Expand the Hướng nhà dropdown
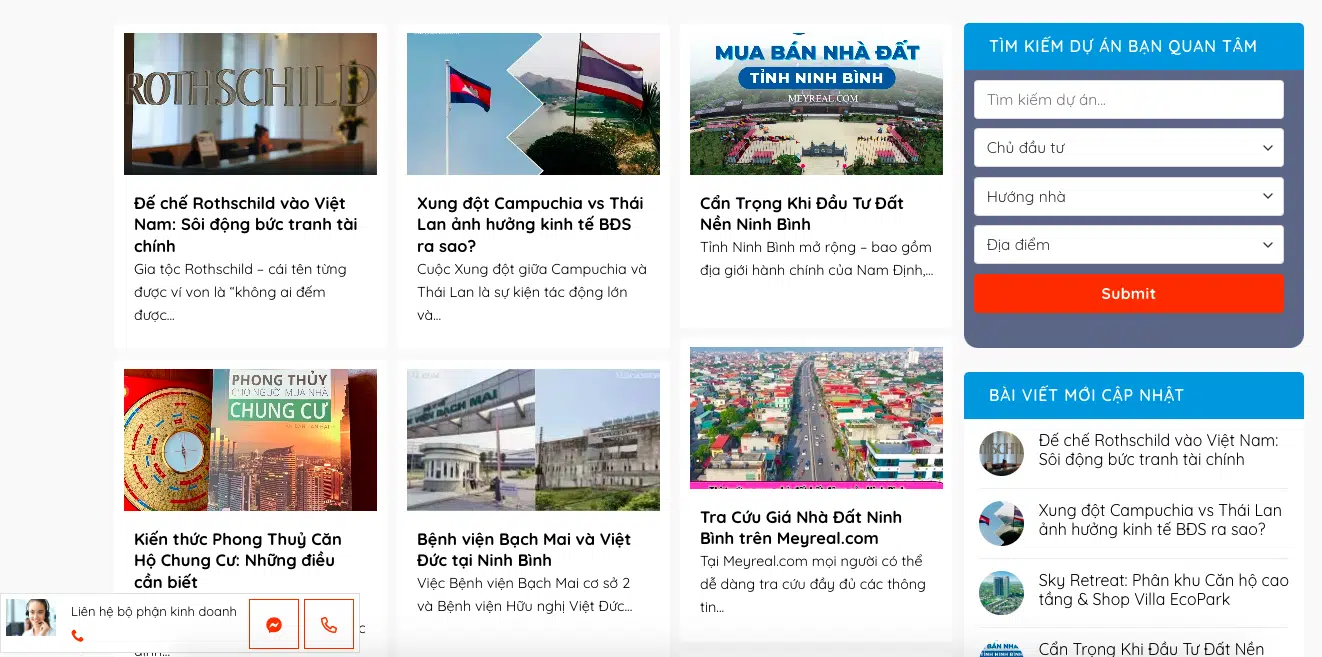 [x=1128, y=197]
